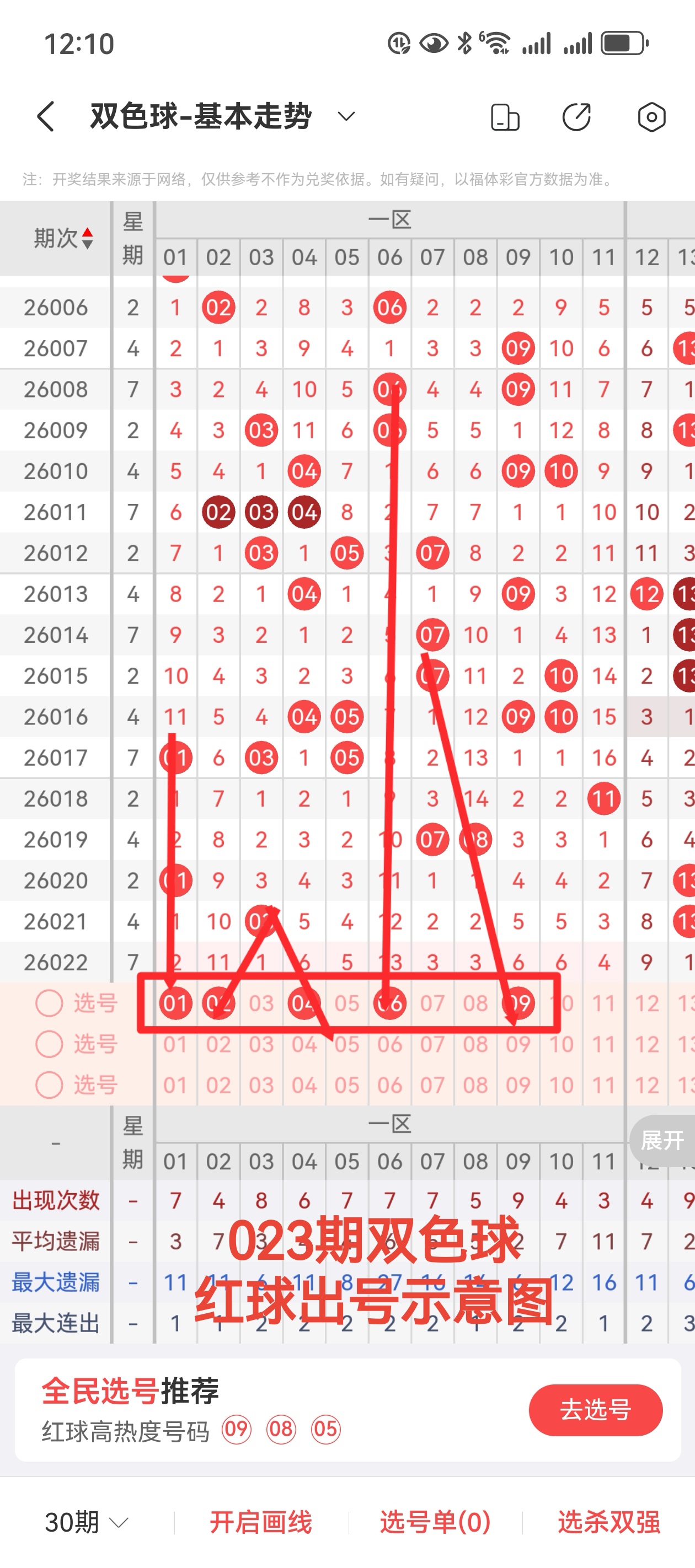Enable line drawing with 开启画线
The width and height of the screenshot is (695, 1568).
pyautogui.click(x=261, y=1522)
